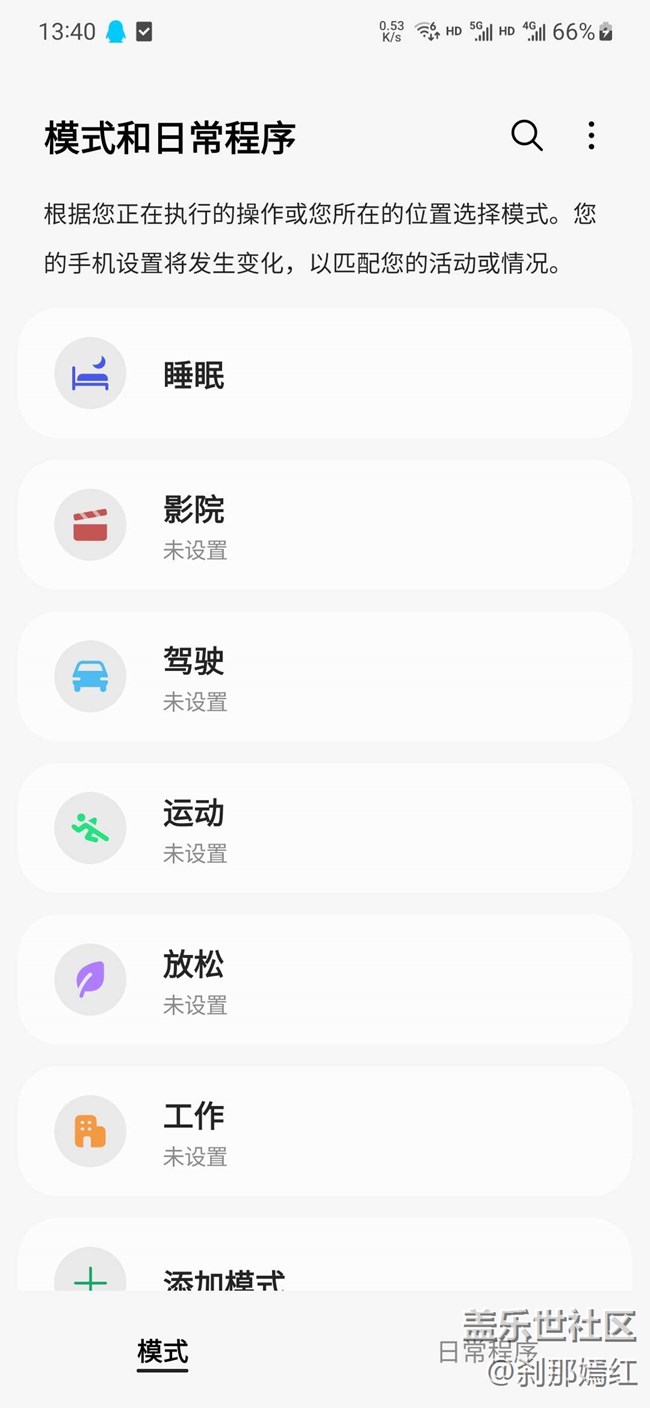Select the 影院 mode
The image size is (650, 1408).
(324, 525)
